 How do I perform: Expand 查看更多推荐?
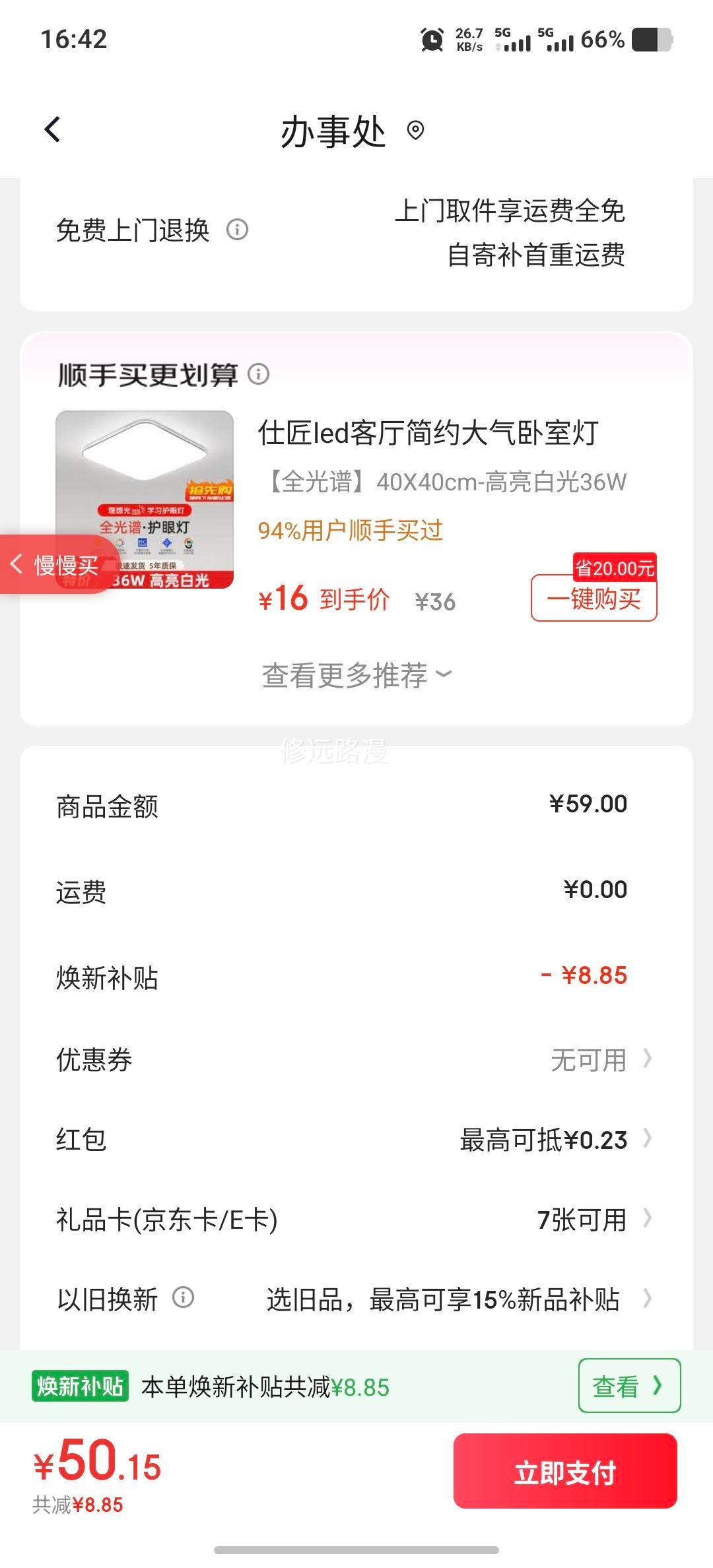pyautogui.click(x=356, y=675)
